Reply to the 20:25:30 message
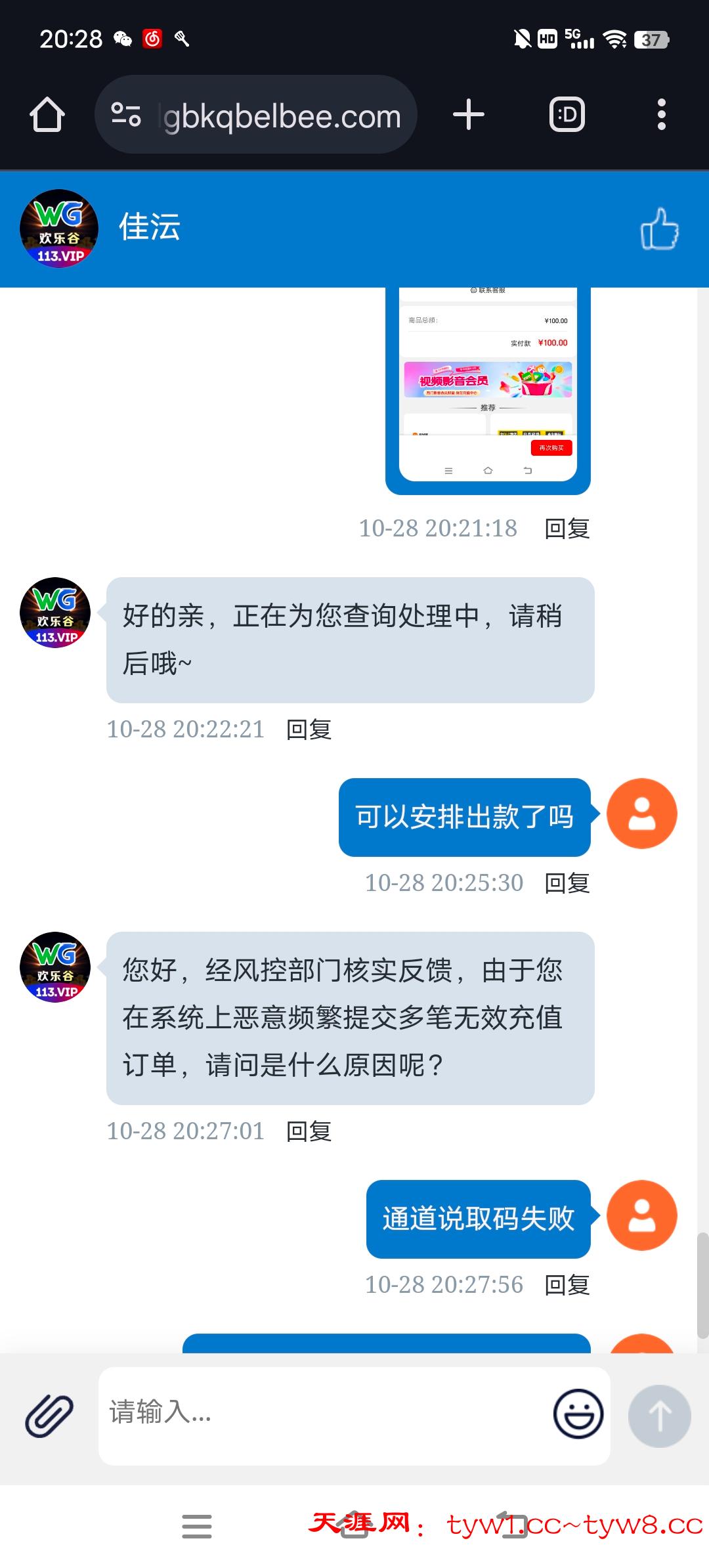This screenshot has width=709, height=1568. pos(567,883)
